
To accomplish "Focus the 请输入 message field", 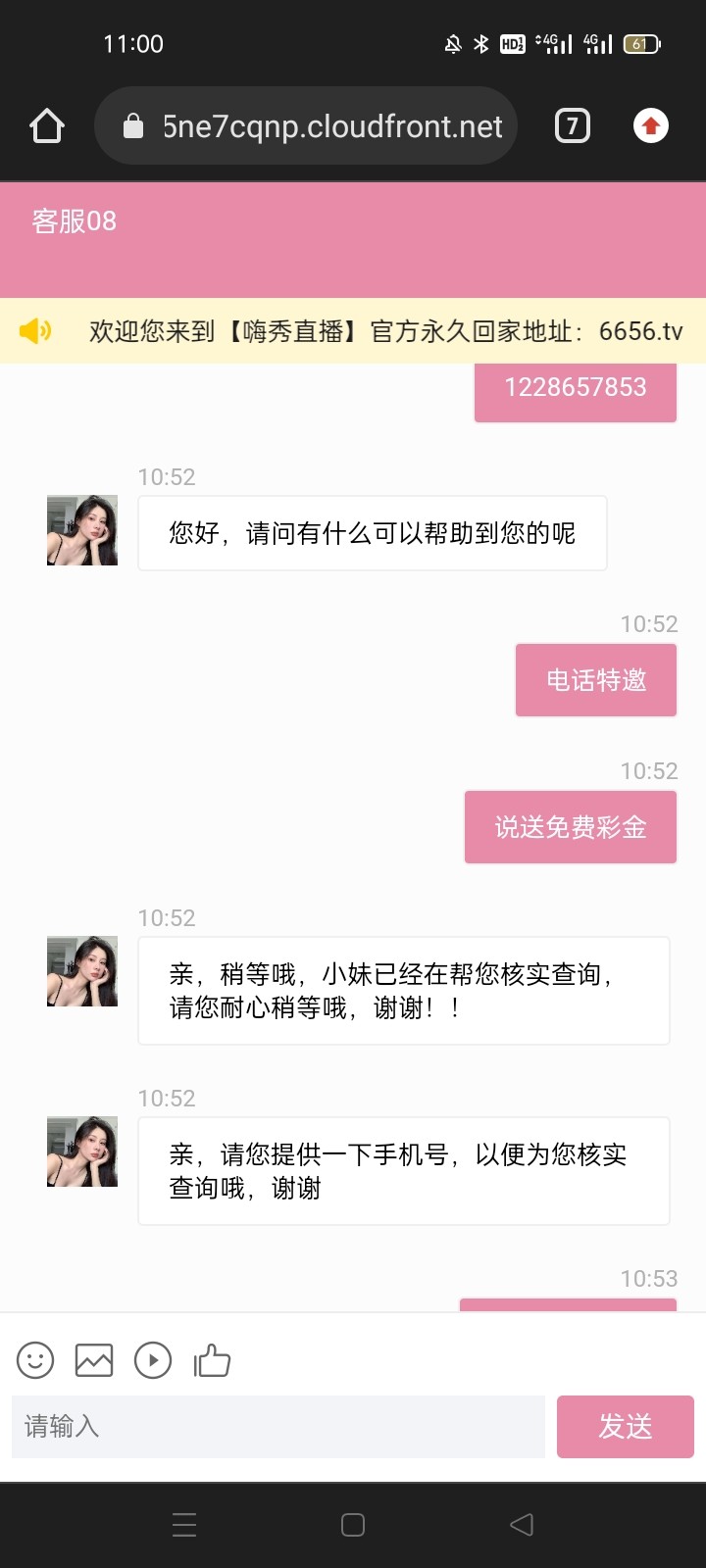I will click(x=278, y=1427).
